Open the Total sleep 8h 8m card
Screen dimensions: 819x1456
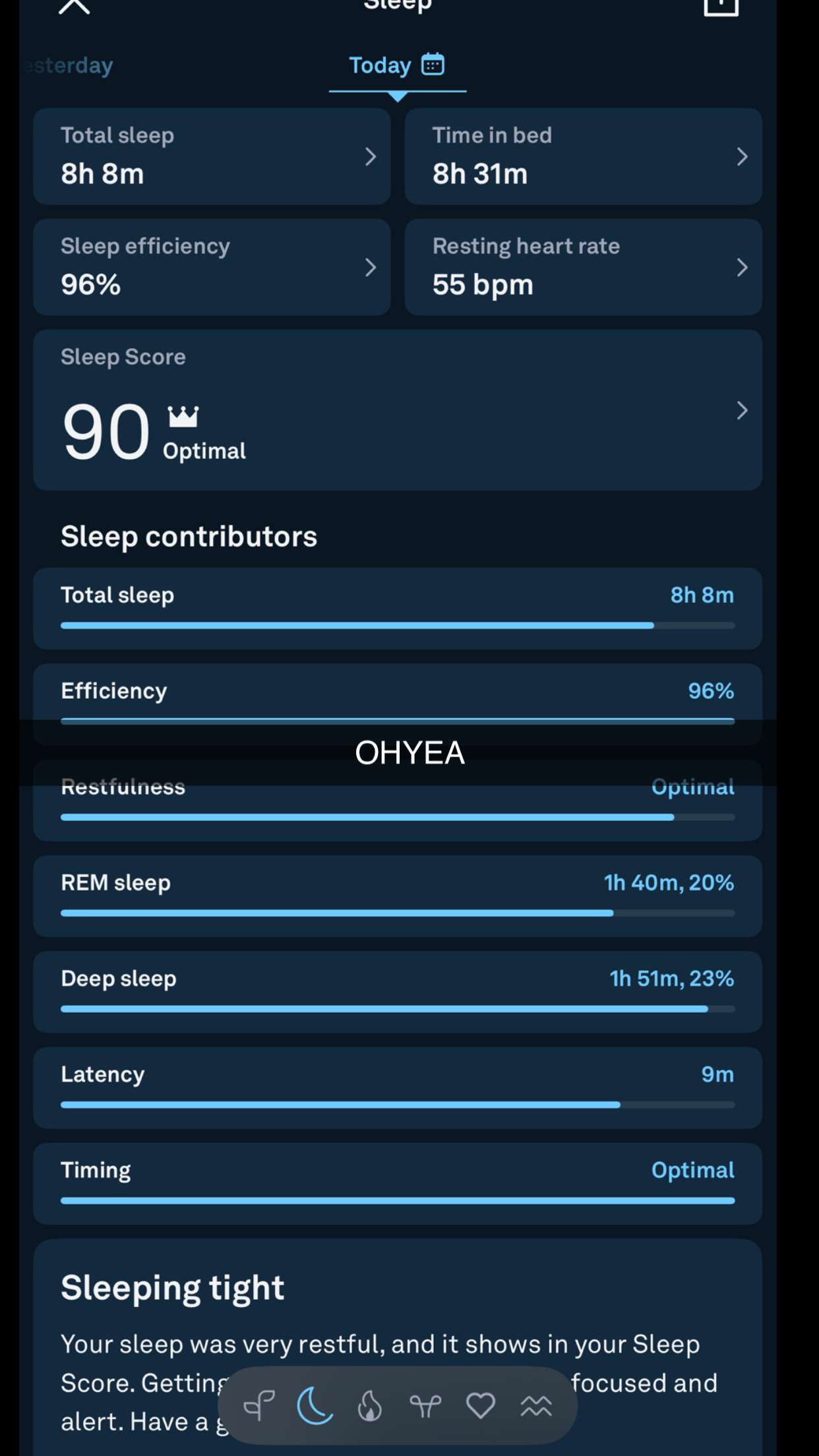click(x=212, y=156)
